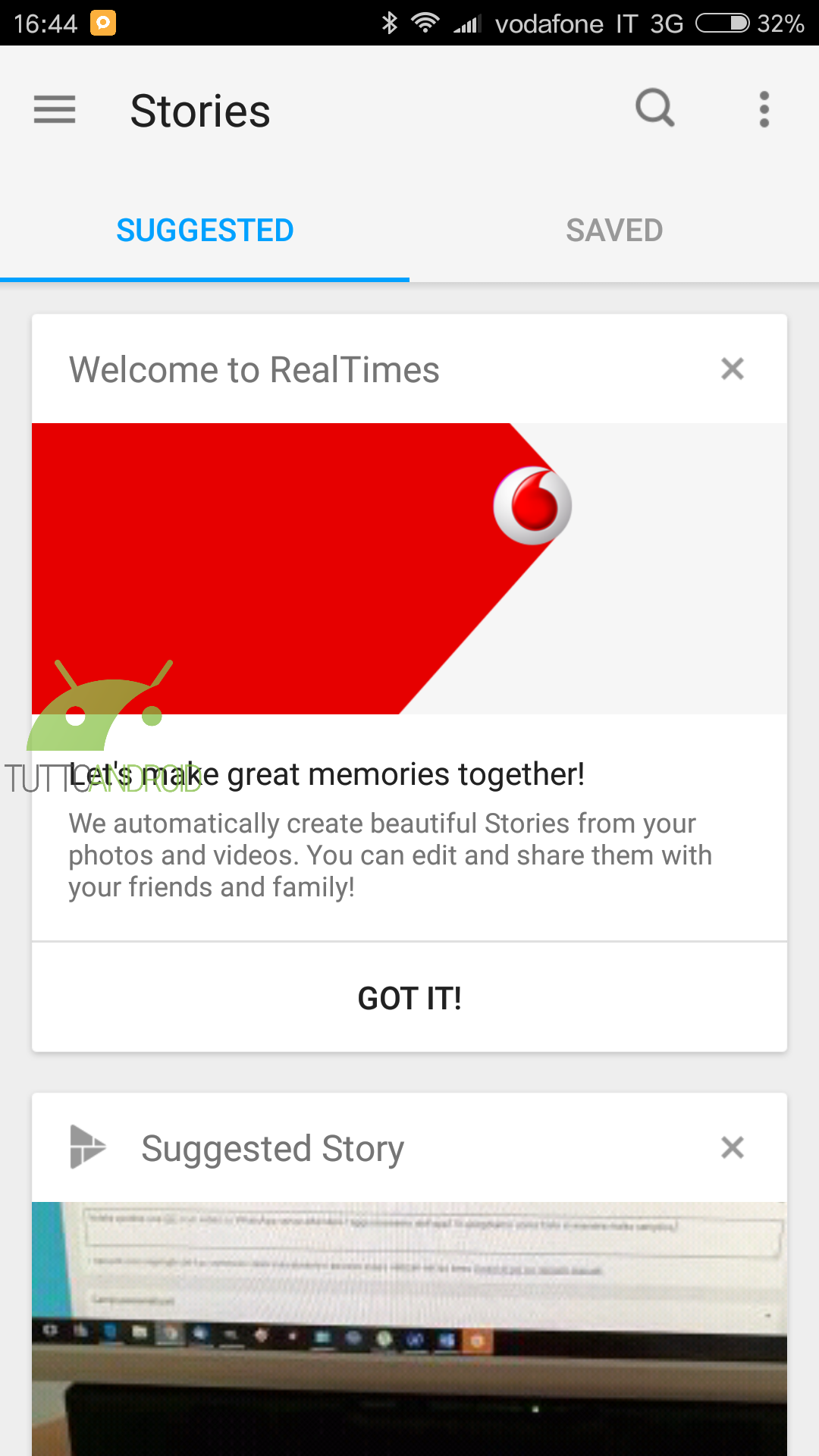
Task: Open the overflow menu
Action: 764,110
